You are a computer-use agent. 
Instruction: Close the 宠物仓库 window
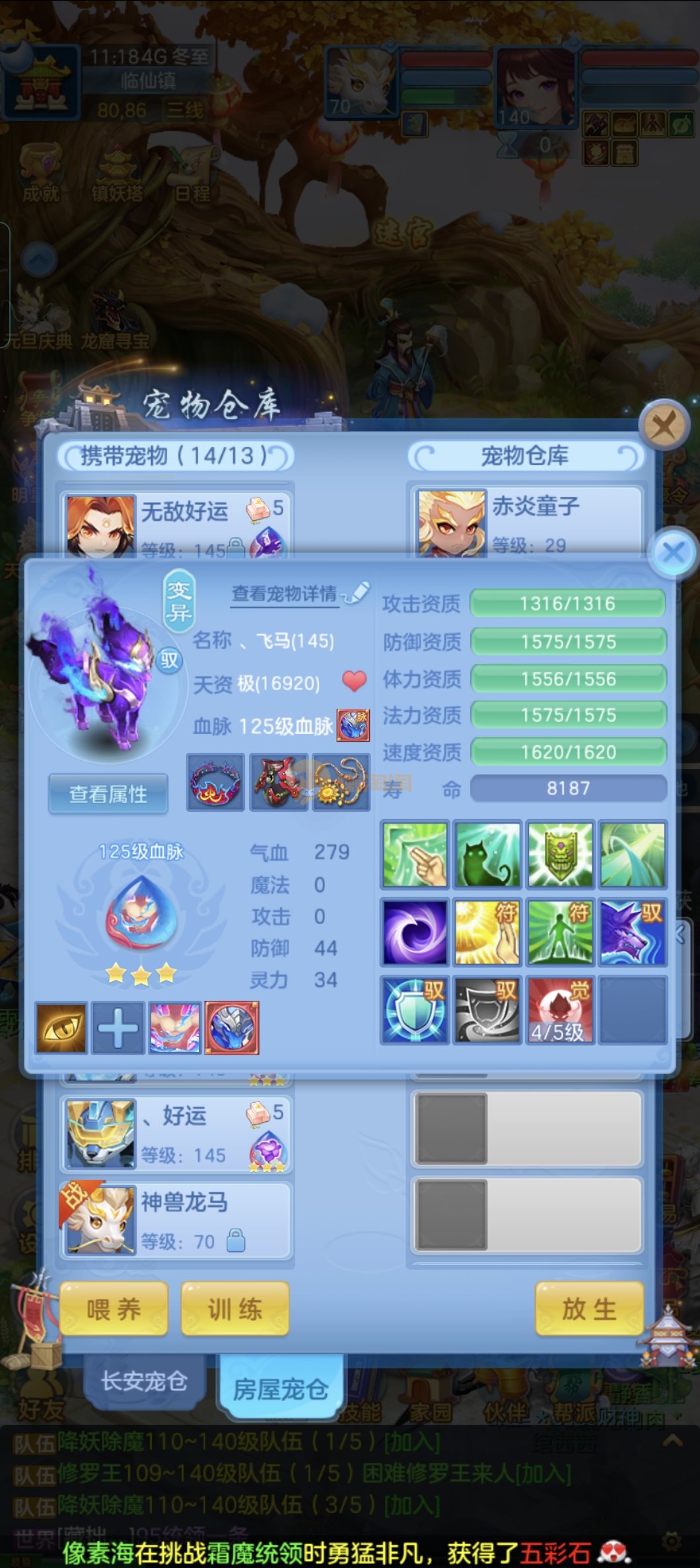(663, 426)
